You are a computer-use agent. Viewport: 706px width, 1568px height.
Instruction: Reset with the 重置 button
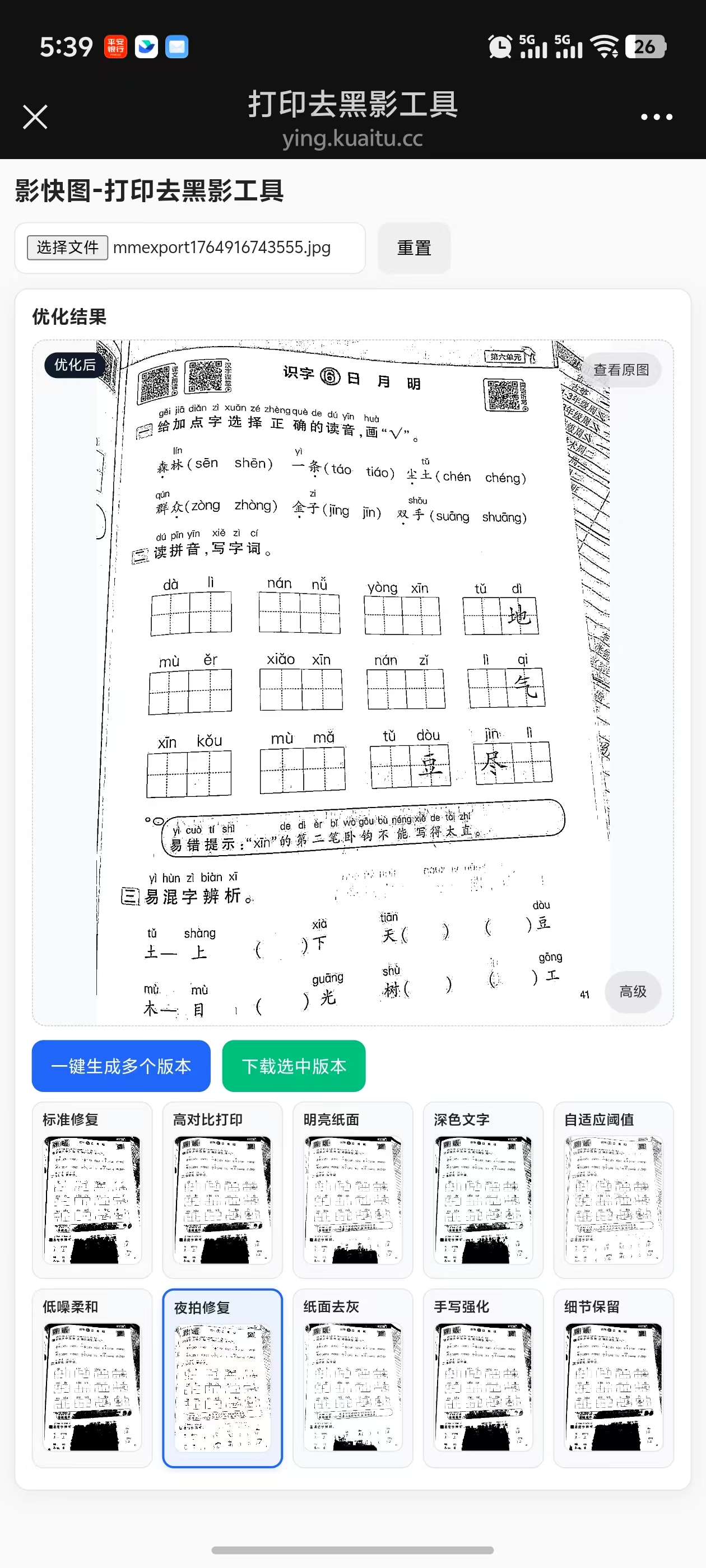point(414,248)
